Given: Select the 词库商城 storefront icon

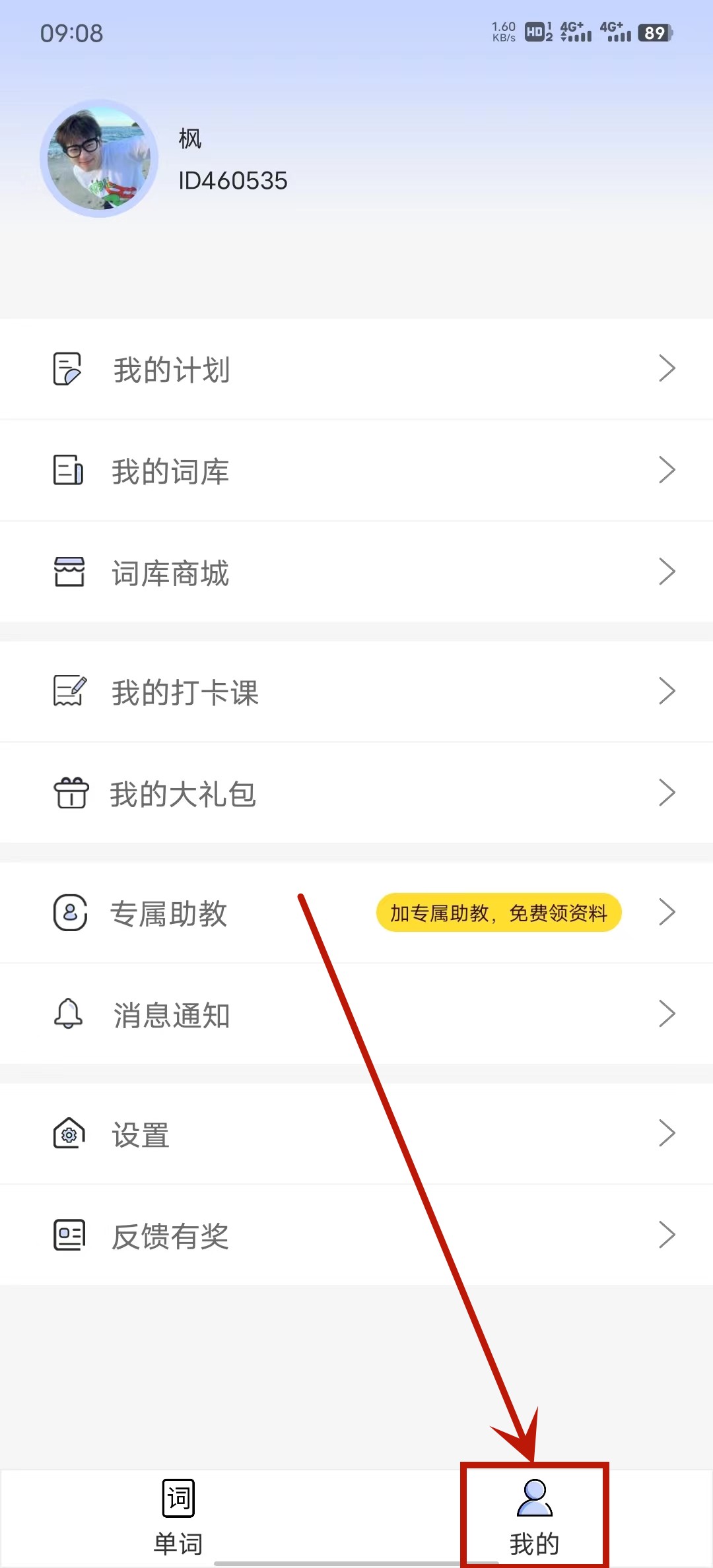Looking at the screenshot, I should (69, 572).
